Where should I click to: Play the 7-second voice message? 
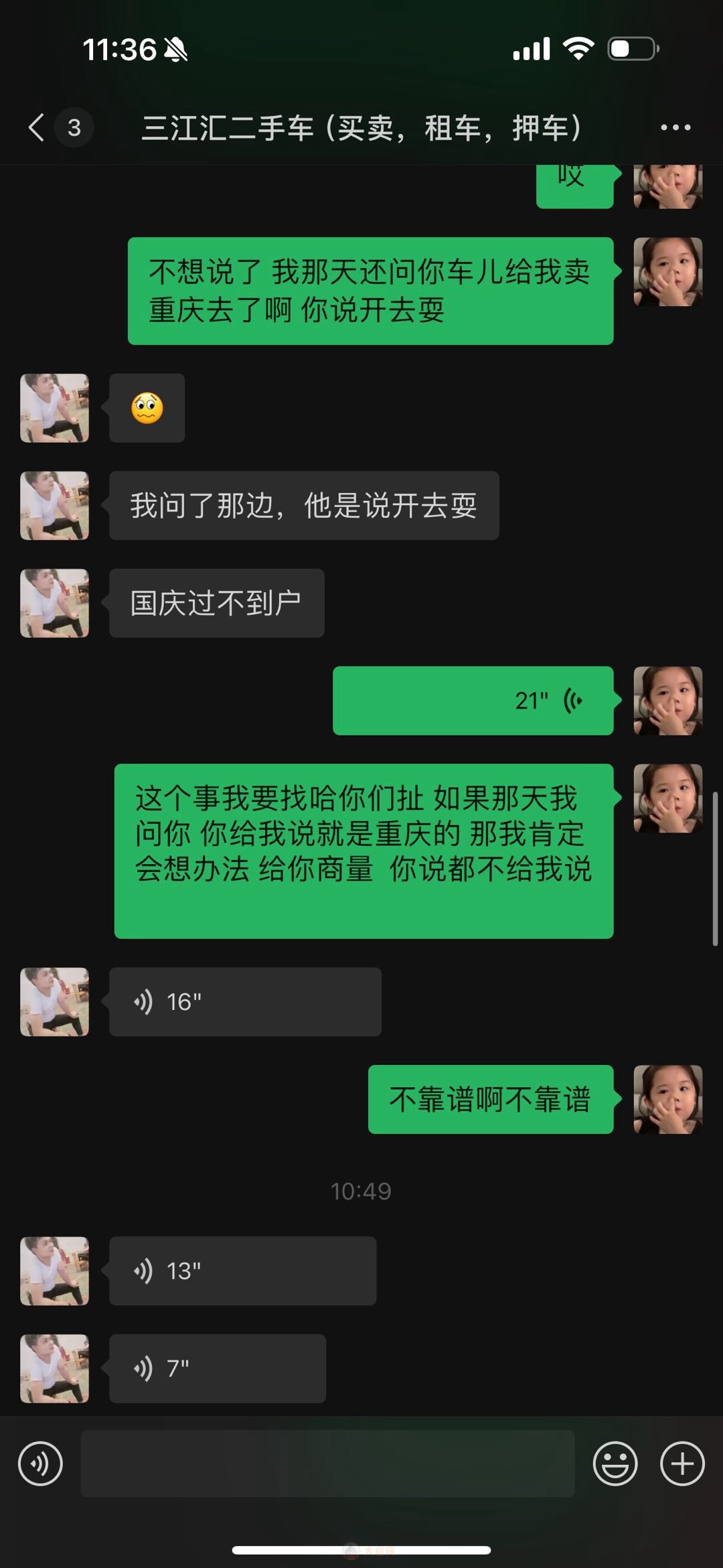(217, 1368)
